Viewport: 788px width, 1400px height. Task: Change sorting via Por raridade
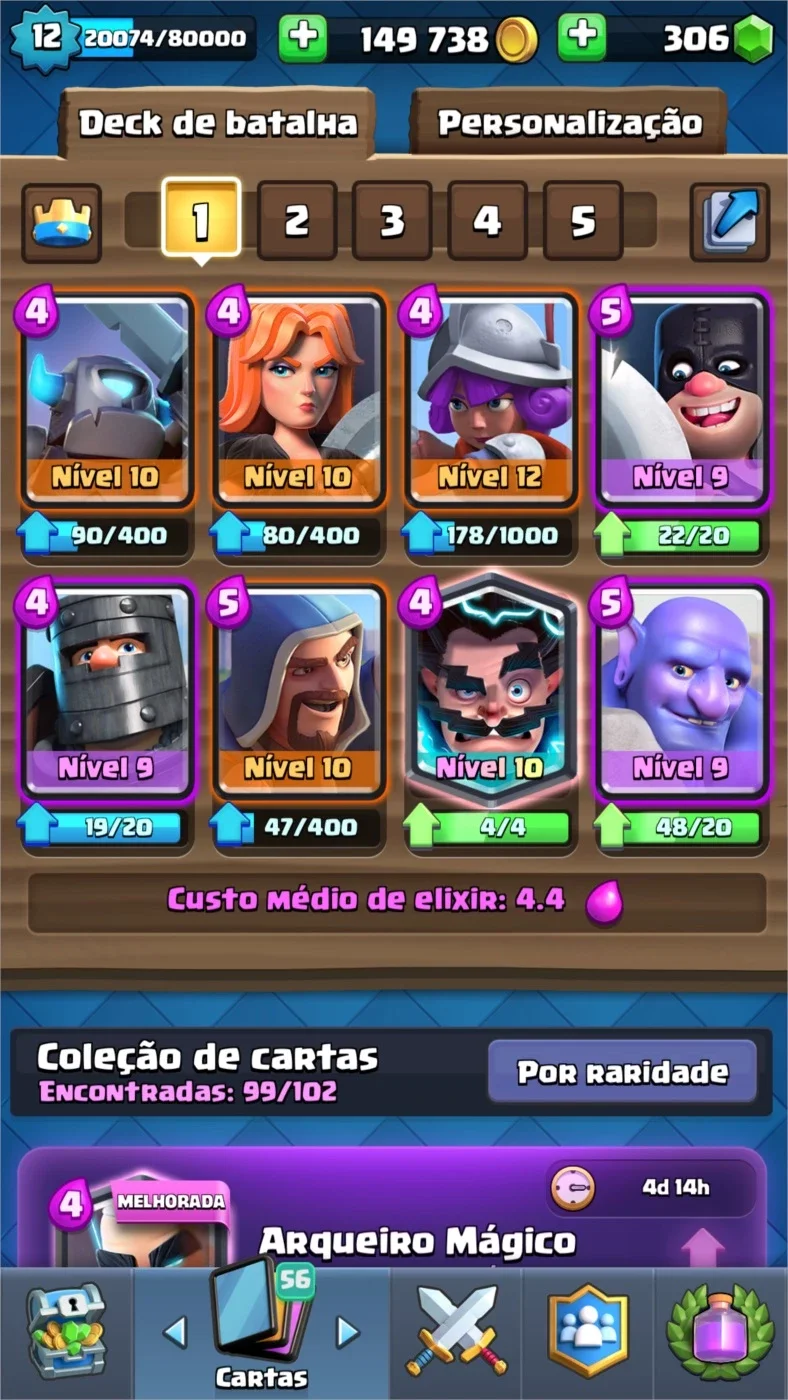[x=622, y=1072]
